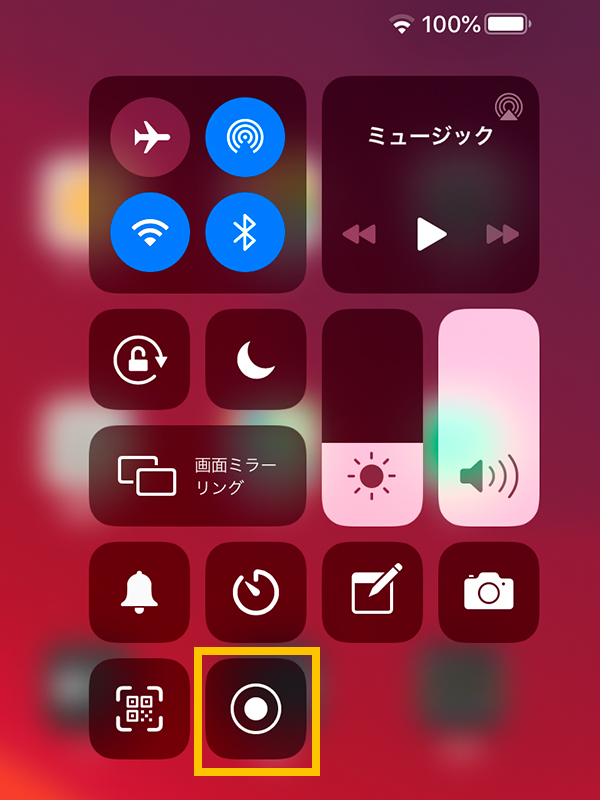Turn on Do Not Disturb moon
This screenshot has width=600, height=800.
click(255, 360)
